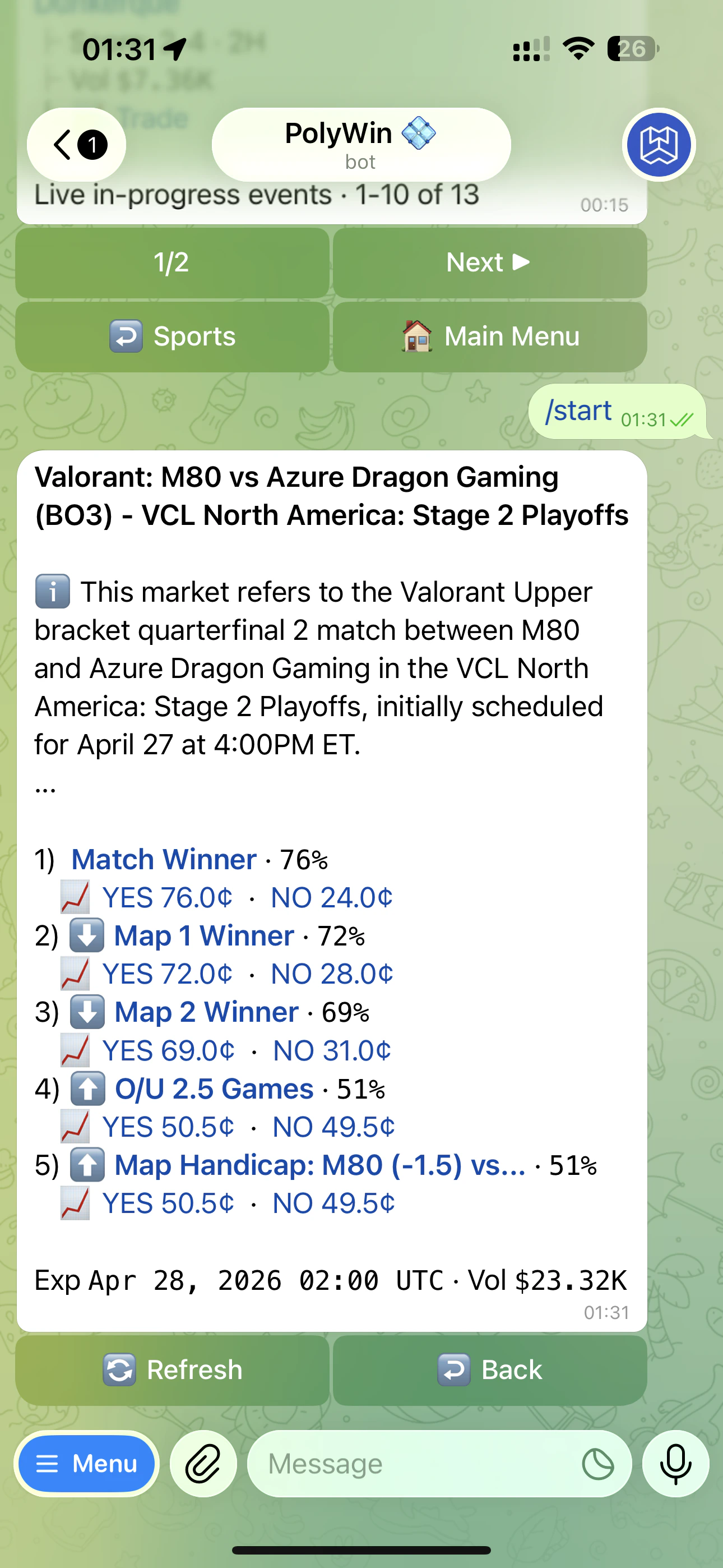Open the Match Winner market link
723x1568 pixels.
[164, 860]
